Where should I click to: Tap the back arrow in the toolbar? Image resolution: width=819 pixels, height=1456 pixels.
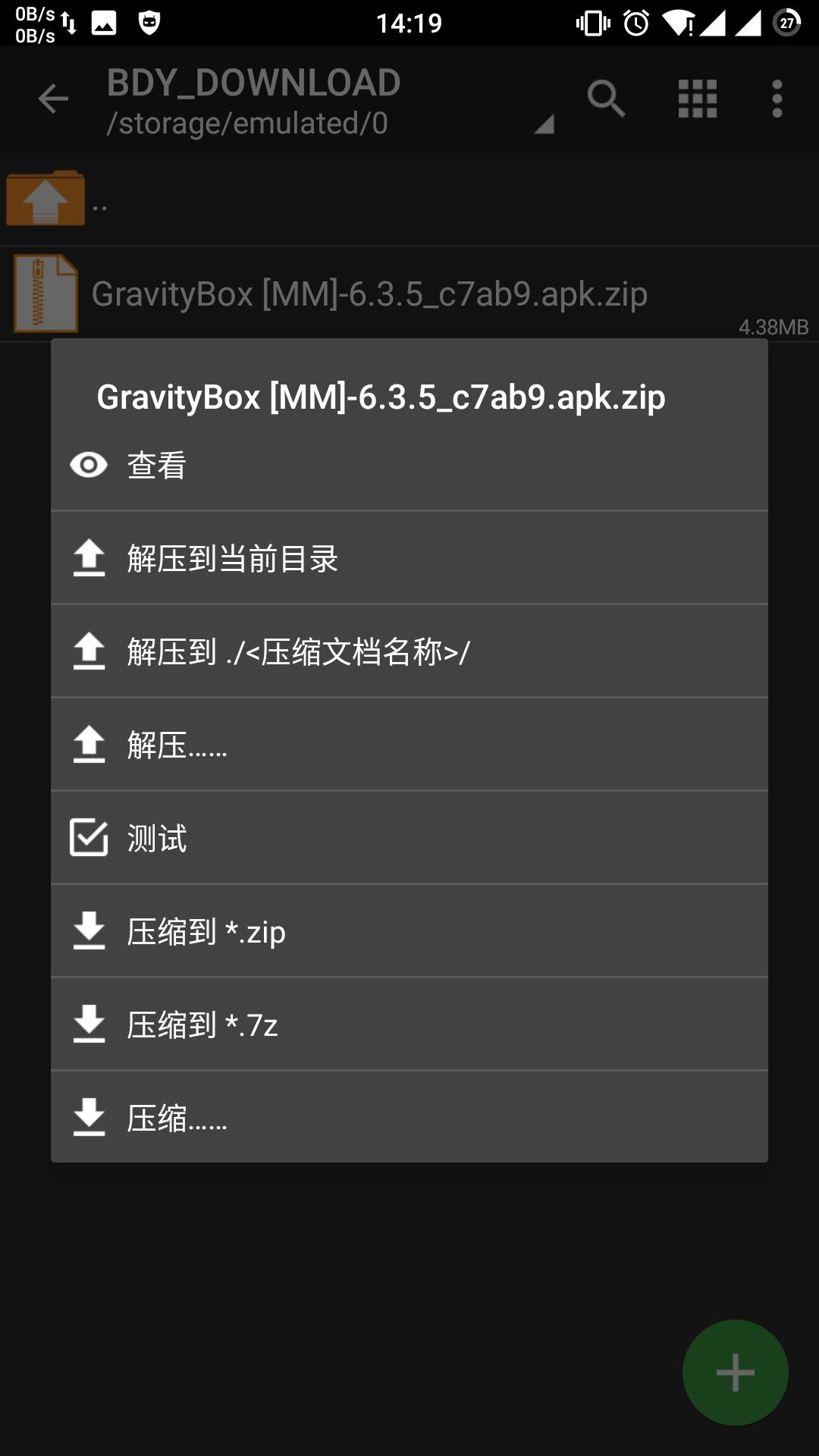coord(53,99)
